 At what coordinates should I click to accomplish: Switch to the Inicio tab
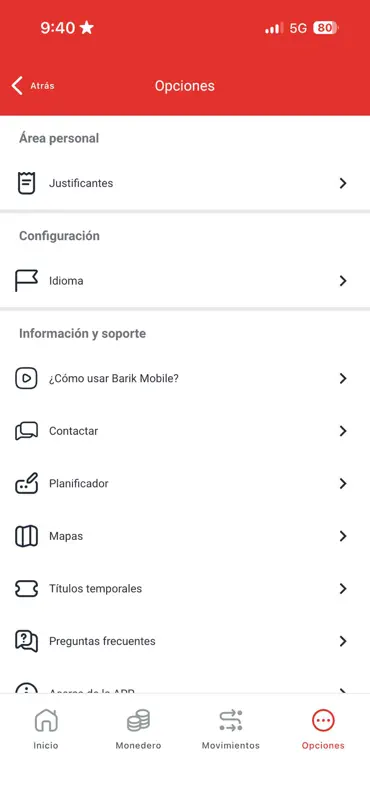pyautogui.click(x=46, y=729)
